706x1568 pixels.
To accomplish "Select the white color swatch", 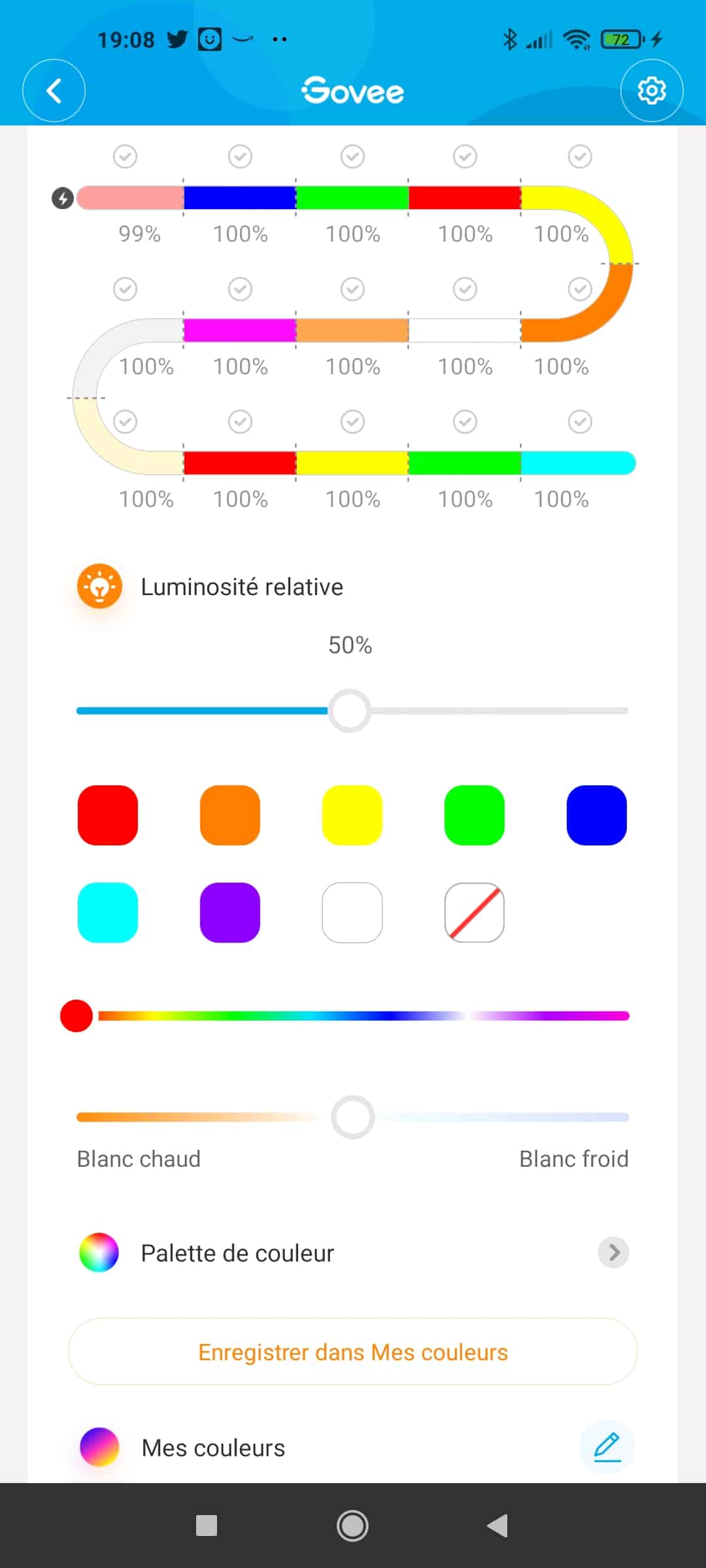I will pyautogui.click(x=352, y=912).
